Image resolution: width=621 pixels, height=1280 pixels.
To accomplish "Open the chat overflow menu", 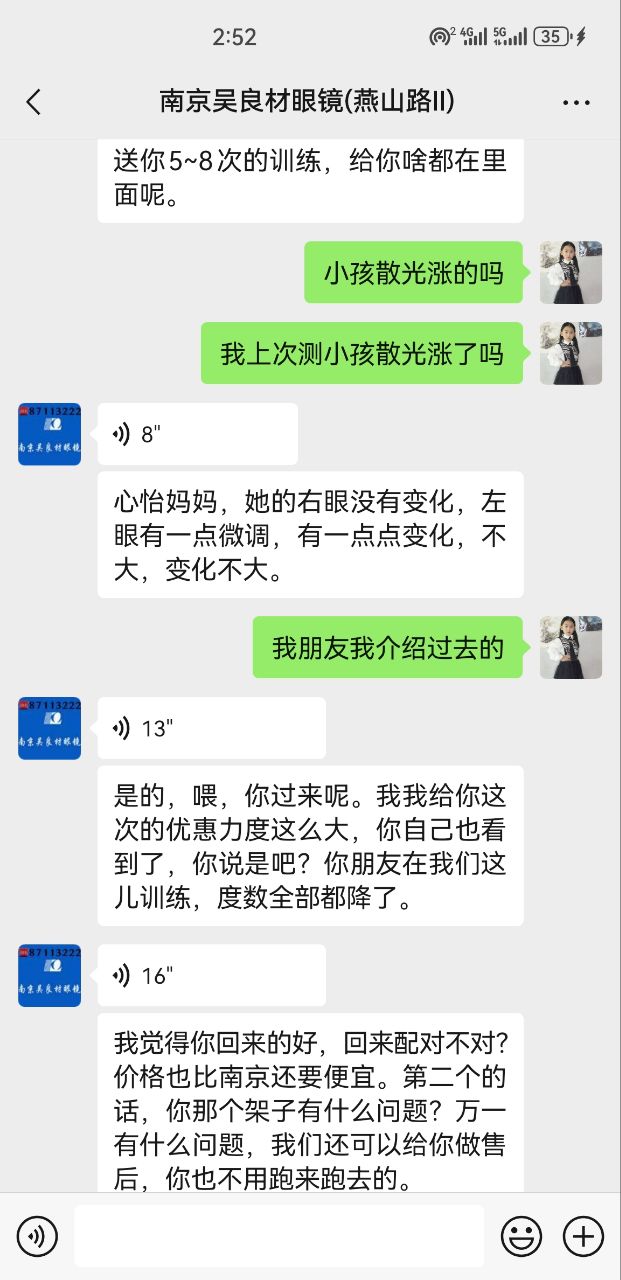I will coord(577,102).
